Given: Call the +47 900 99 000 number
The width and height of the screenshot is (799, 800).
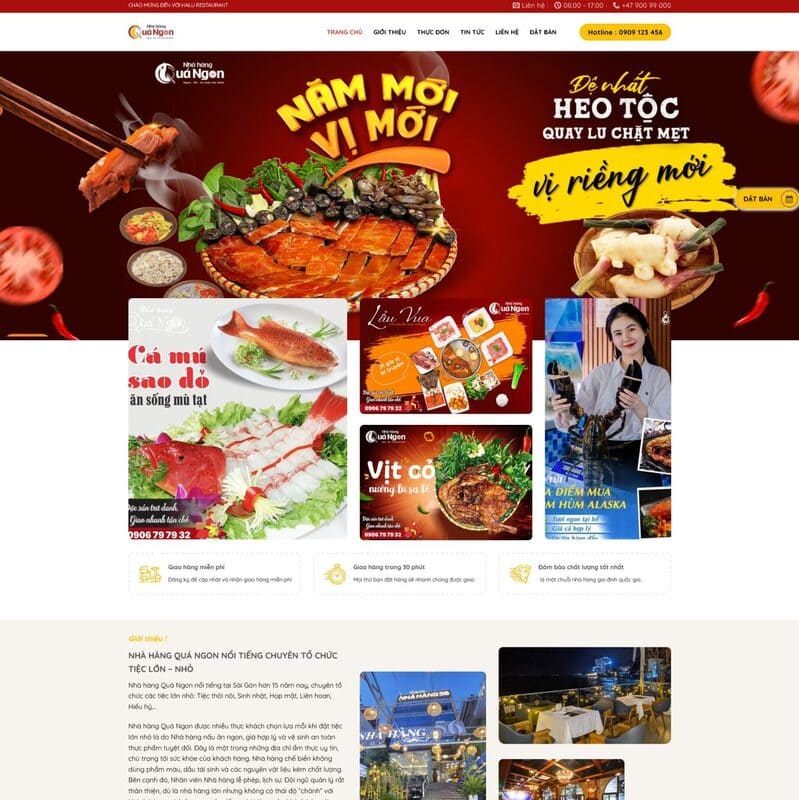Looking at the screenshot, I should point(644,5).
